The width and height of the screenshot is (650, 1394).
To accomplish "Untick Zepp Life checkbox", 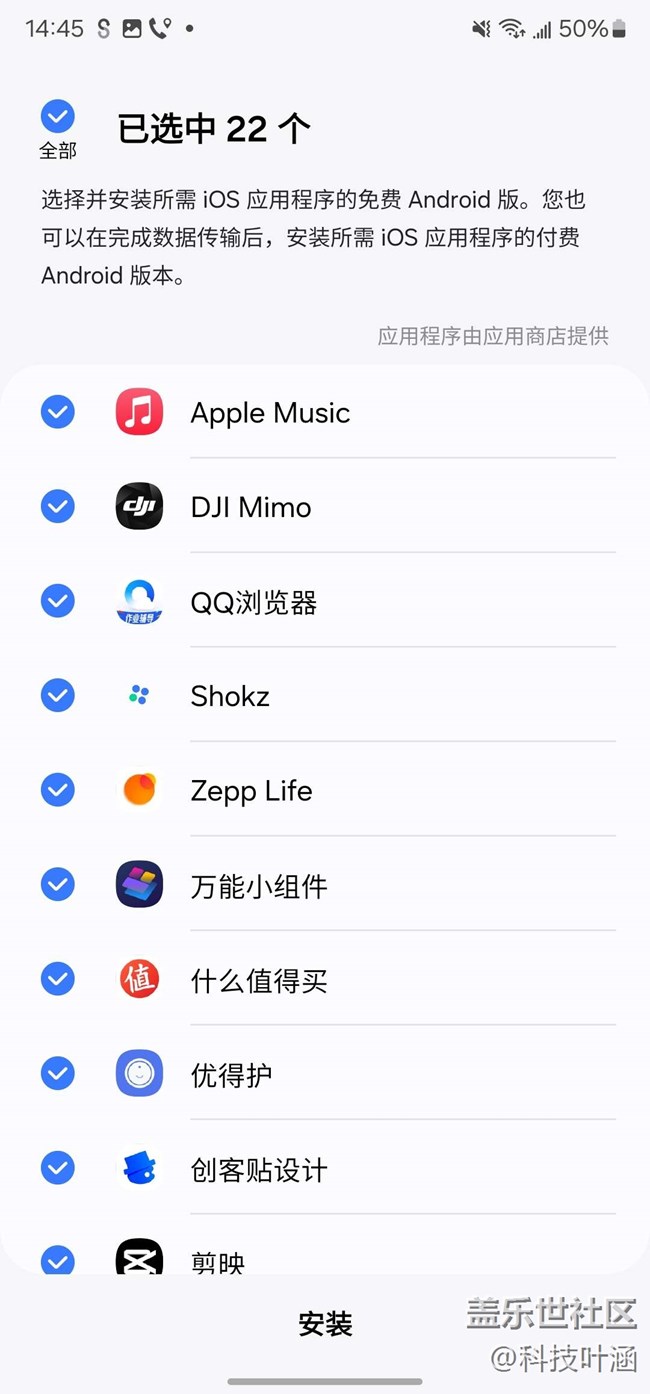I will pos(58,791).
